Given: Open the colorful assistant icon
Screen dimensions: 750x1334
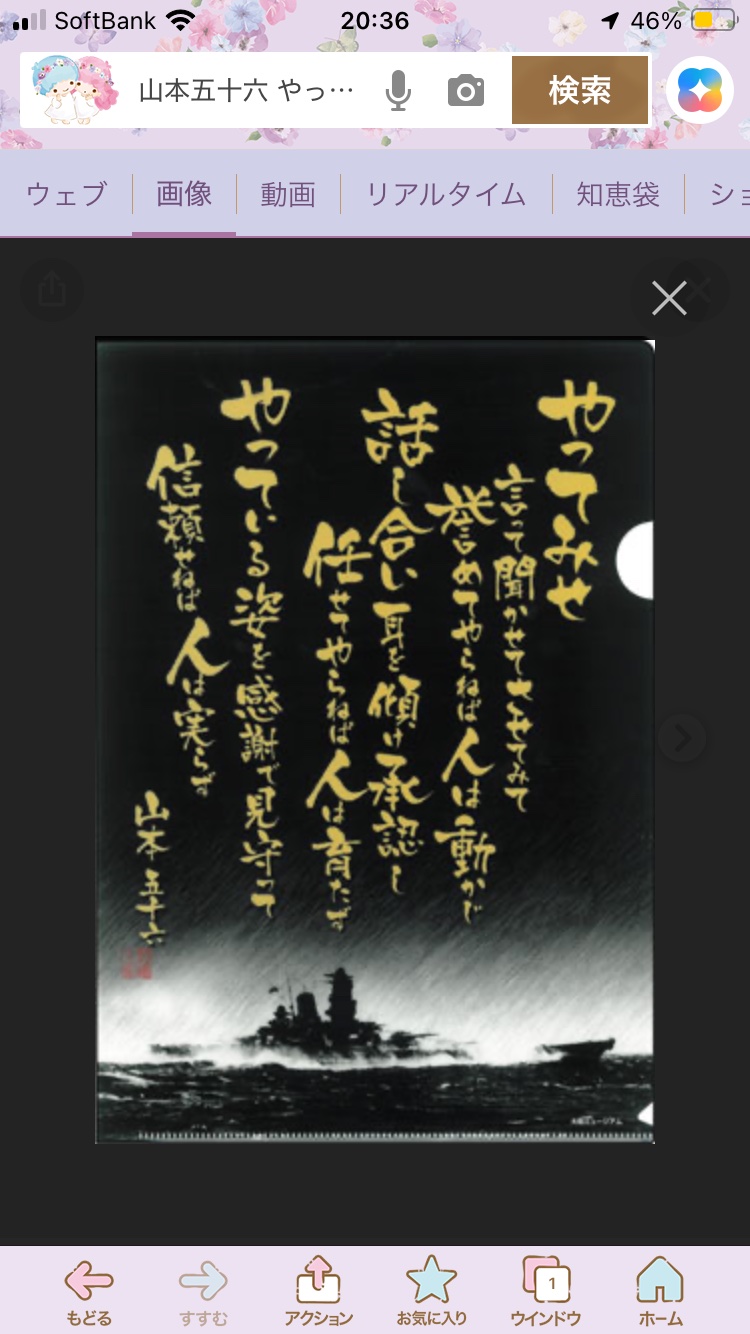Looking at the screenshot, I should pyautogui.click(x=699, y=91).
